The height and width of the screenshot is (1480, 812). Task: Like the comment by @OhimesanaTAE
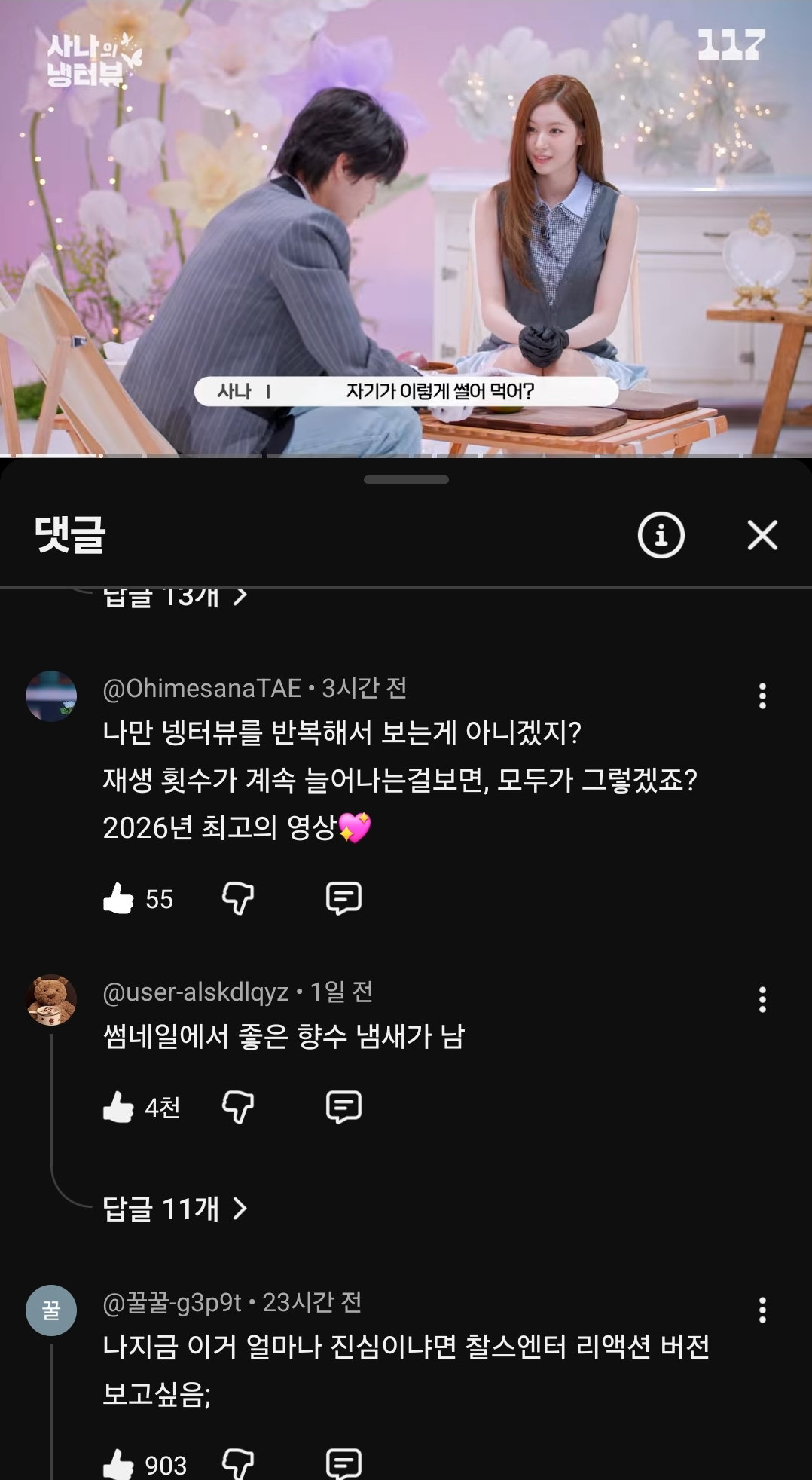(118, 898)
